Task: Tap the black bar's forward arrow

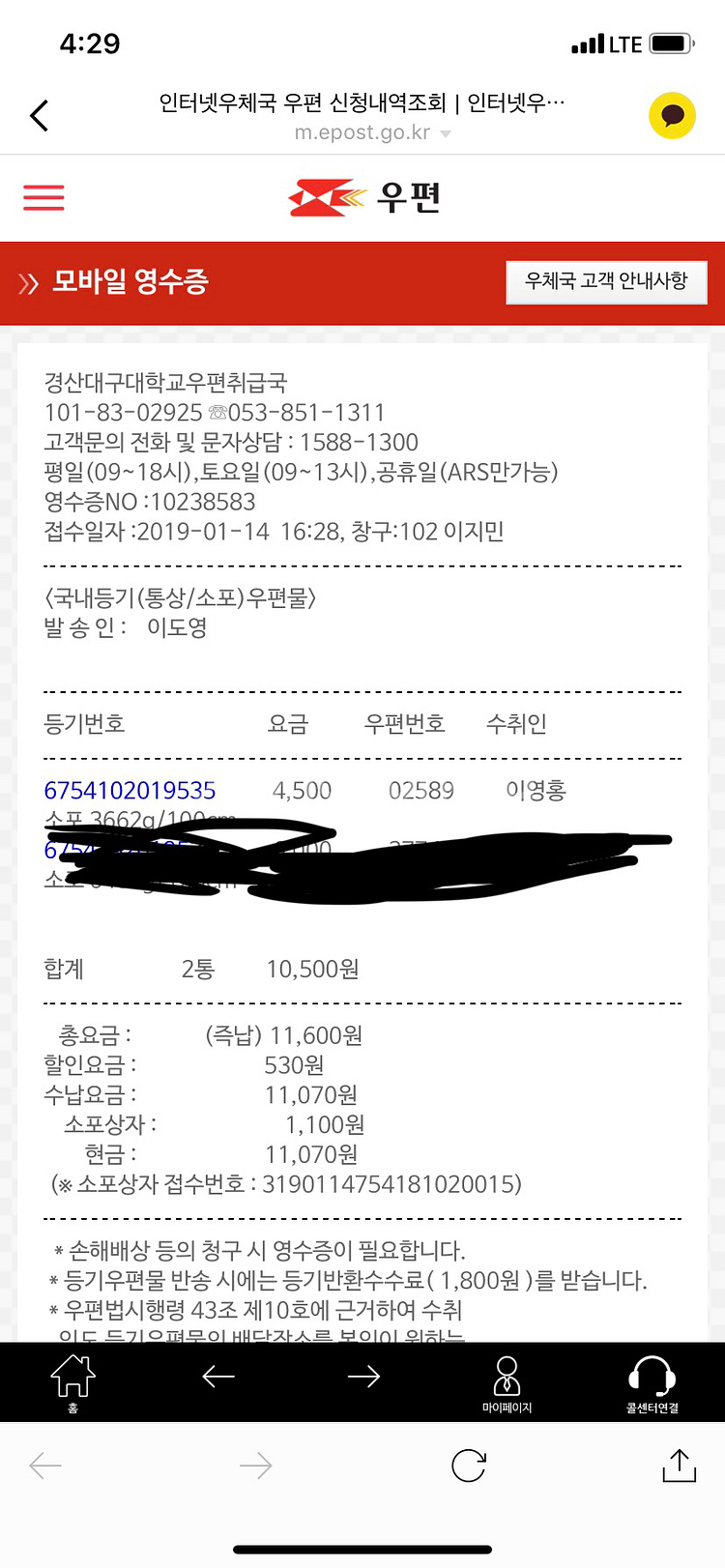Action: 363,1377
